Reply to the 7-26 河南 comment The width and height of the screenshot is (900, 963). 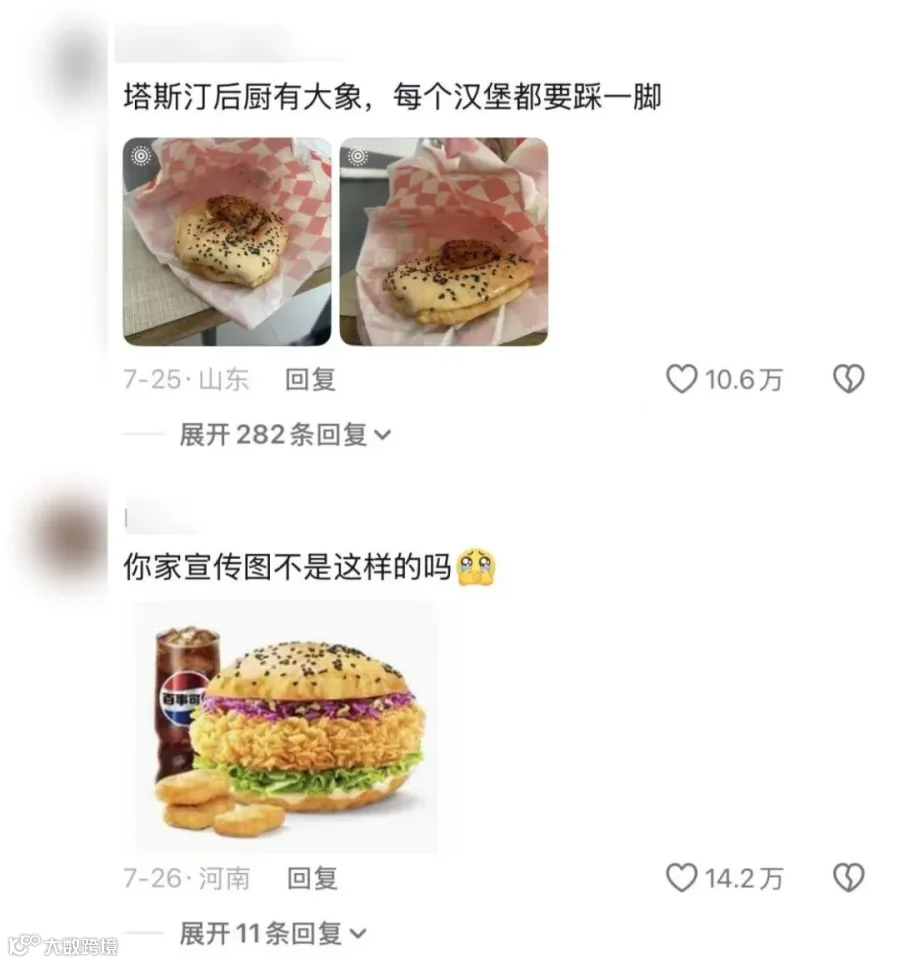point(312,878)
